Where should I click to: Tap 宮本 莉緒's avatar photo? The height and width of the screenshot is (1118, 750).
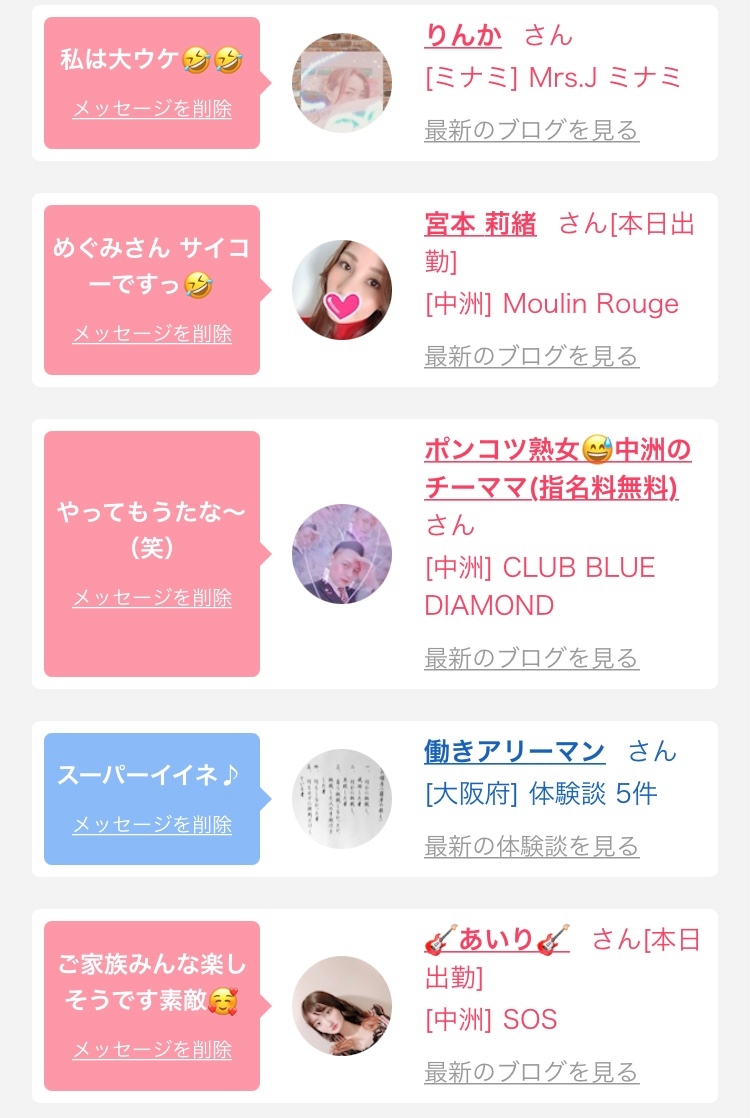[342, 289]
